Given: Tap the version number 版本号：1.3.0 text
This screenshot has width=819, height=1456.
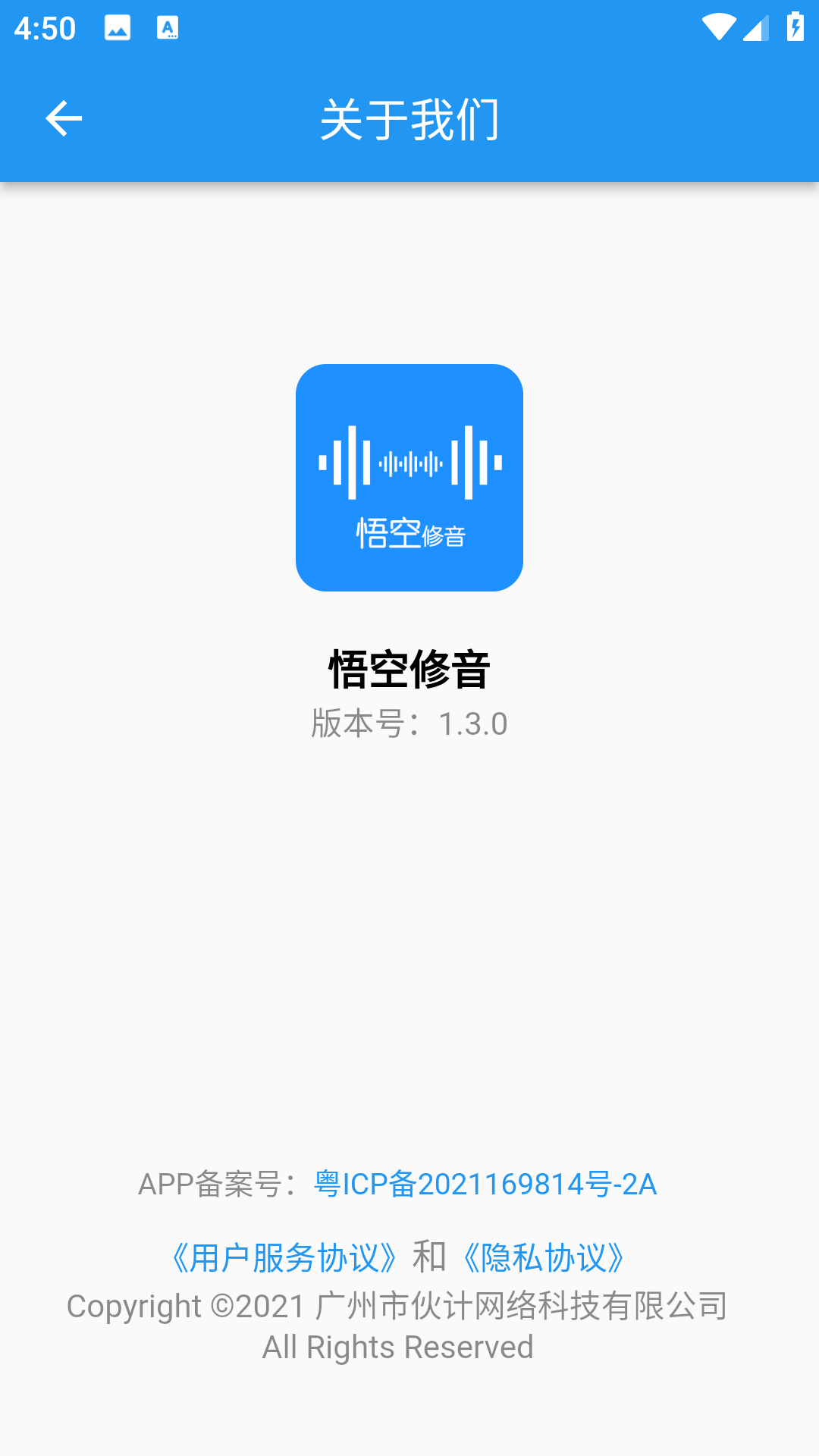Looking at the screenshot, I should [409, 724].
